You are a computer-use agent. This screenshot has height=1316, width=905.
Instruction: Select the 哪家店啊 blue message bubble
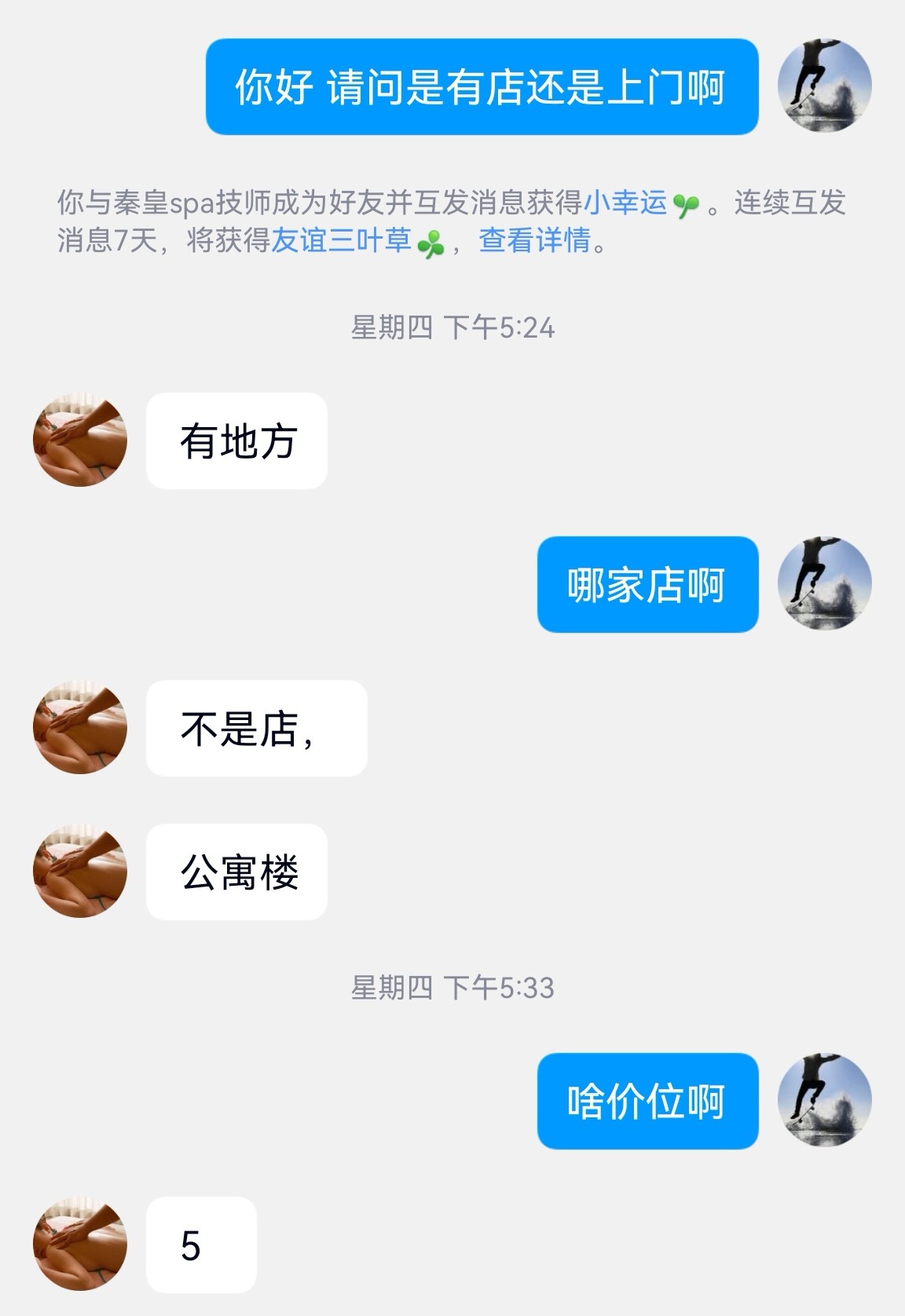click(647, 585)
